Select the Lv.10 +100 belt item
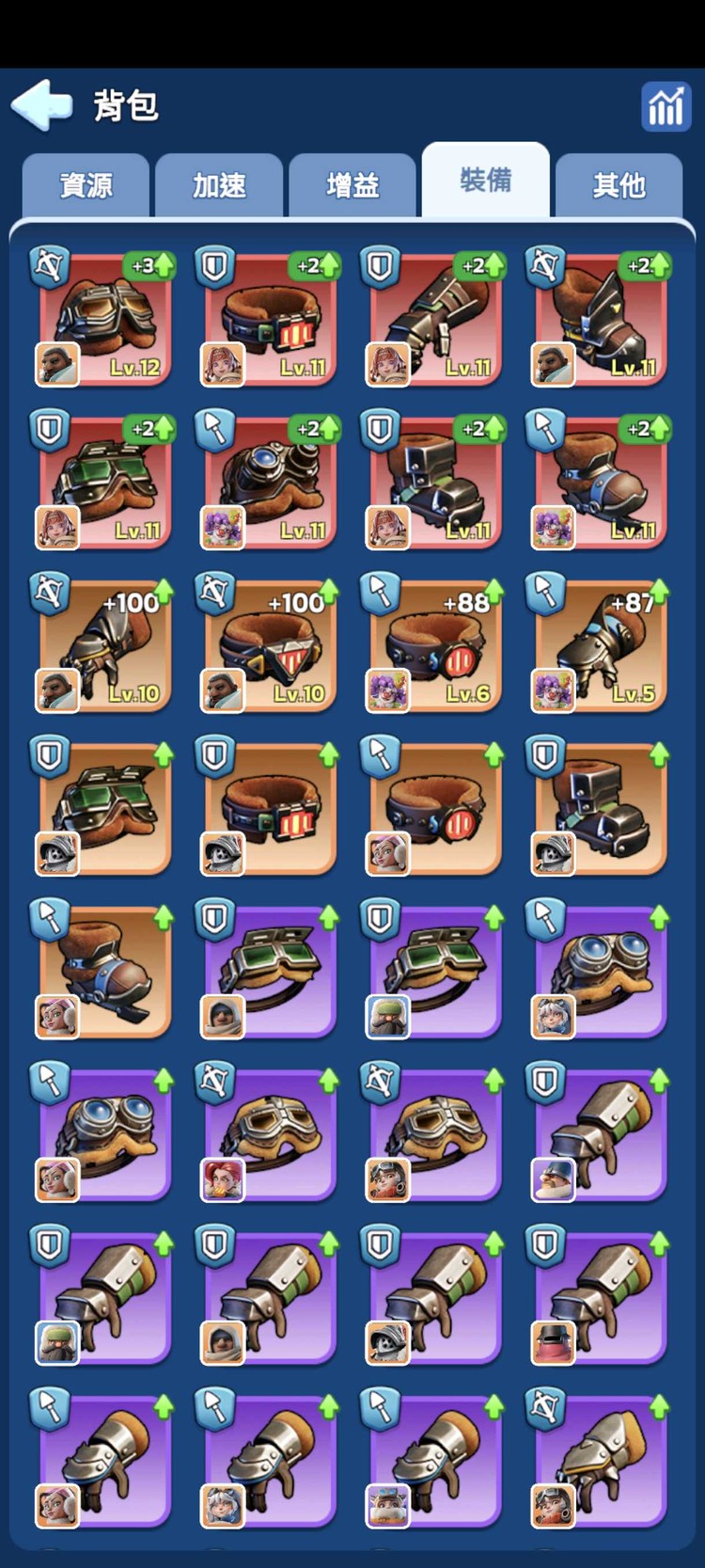The image size is (705, 1568). tap(271, 645)
